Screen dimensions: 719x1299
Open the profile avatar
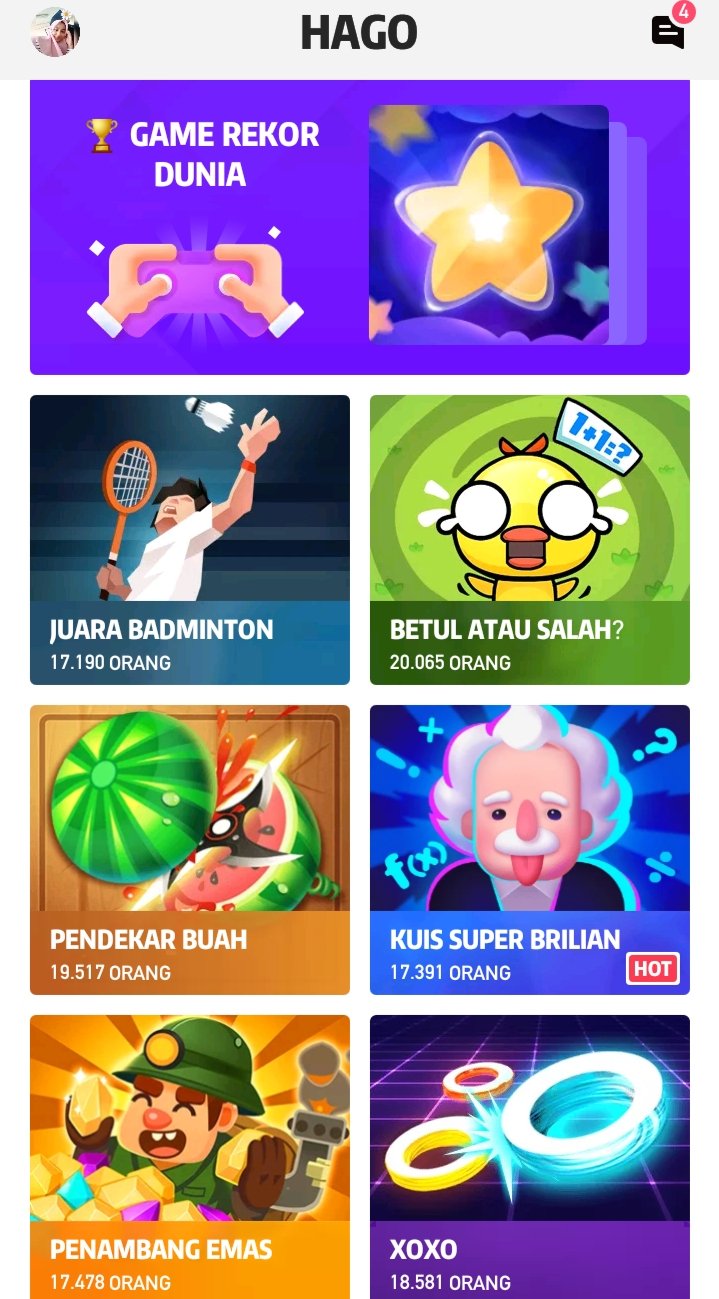click(x=55, y=32)
